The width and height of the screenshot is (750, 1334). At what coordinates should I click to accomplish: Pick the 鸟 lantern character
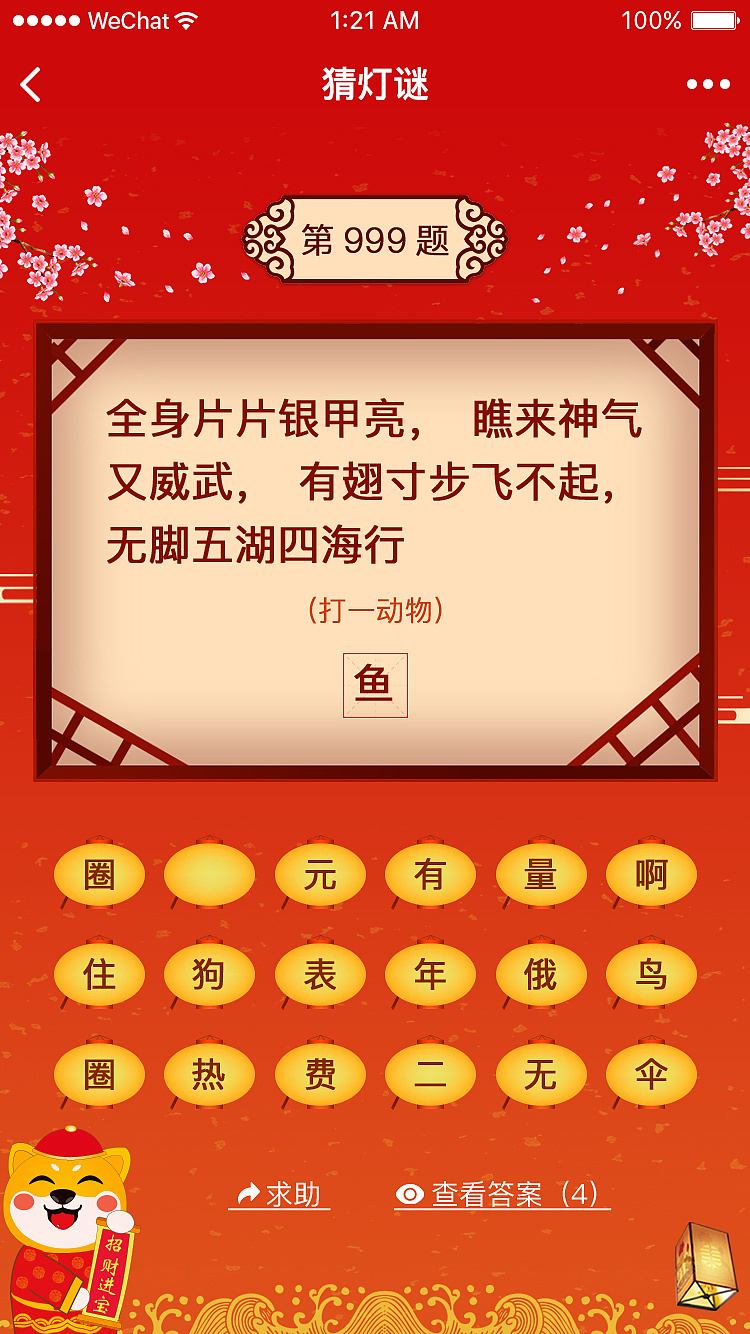651,975
